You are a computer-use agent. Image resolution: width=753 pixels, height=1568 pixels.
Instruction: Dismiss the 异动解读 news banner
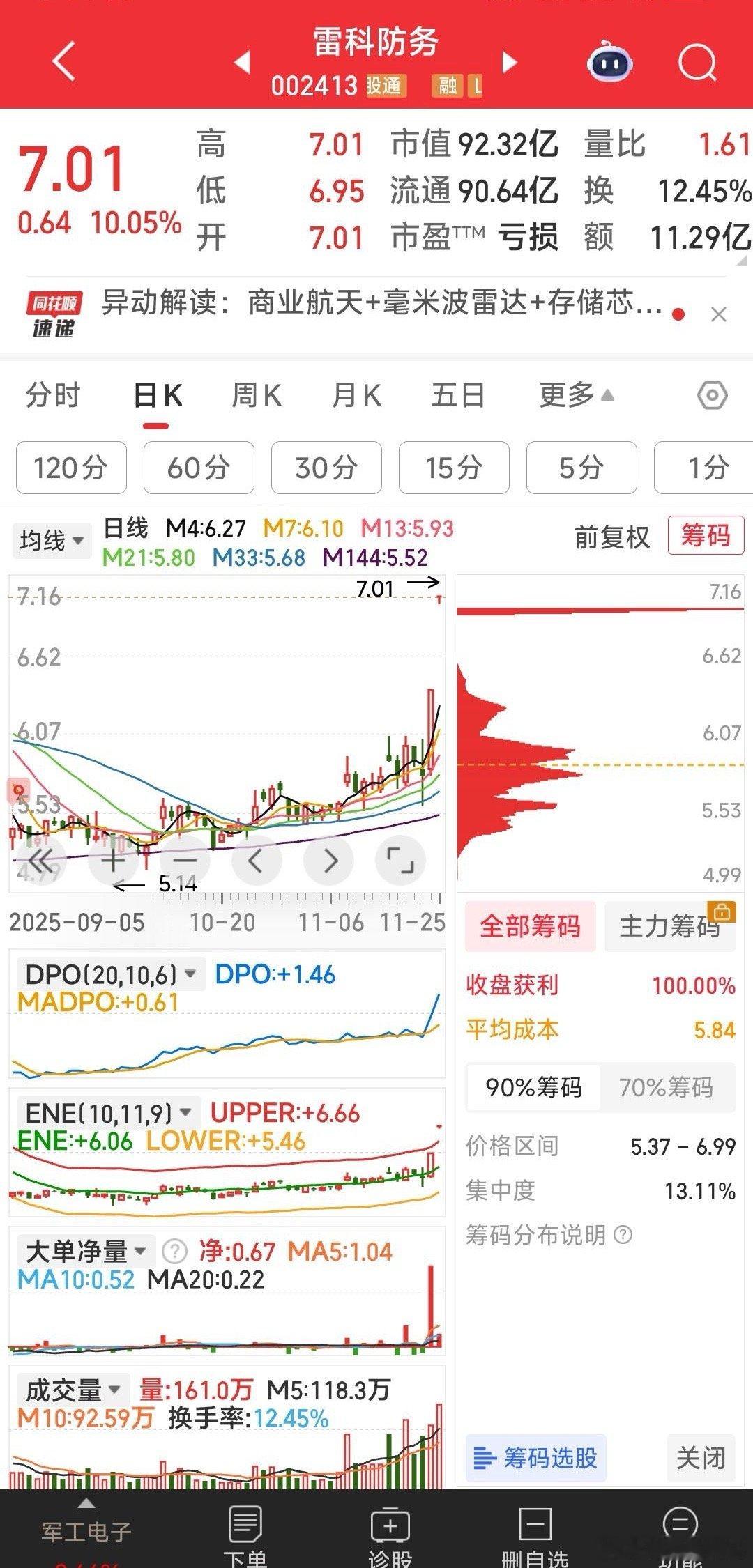(x=719, y=315)
